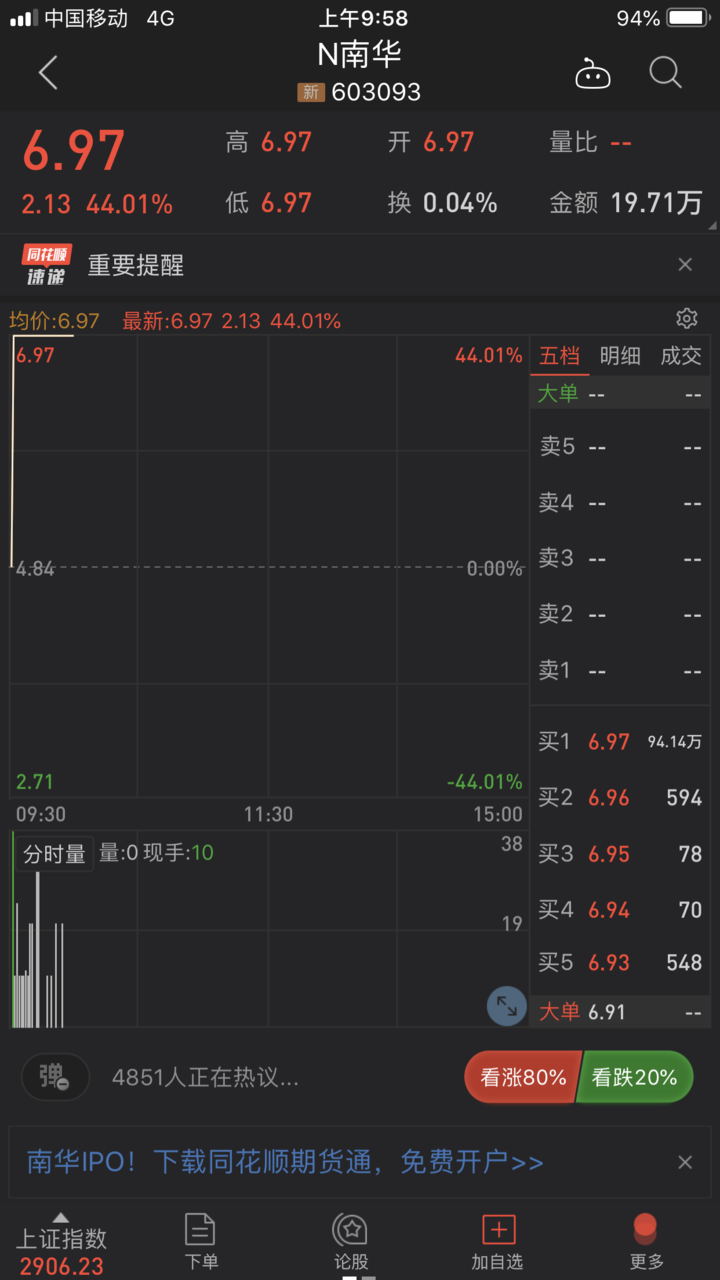Dismiss the 重要提醒 banner
The height and width of the screenshot is (1280, 720).
pyautogui.click(x=685, y=265)
